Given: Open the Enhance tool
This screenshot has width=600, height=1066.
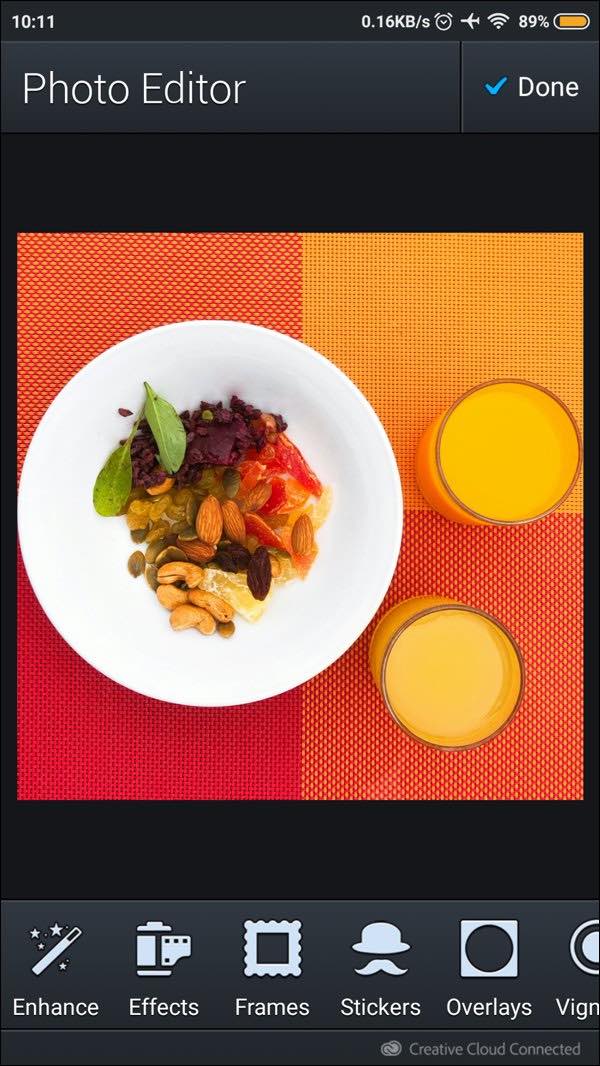Looking at the screenshot, I should [x=56, y=967].
